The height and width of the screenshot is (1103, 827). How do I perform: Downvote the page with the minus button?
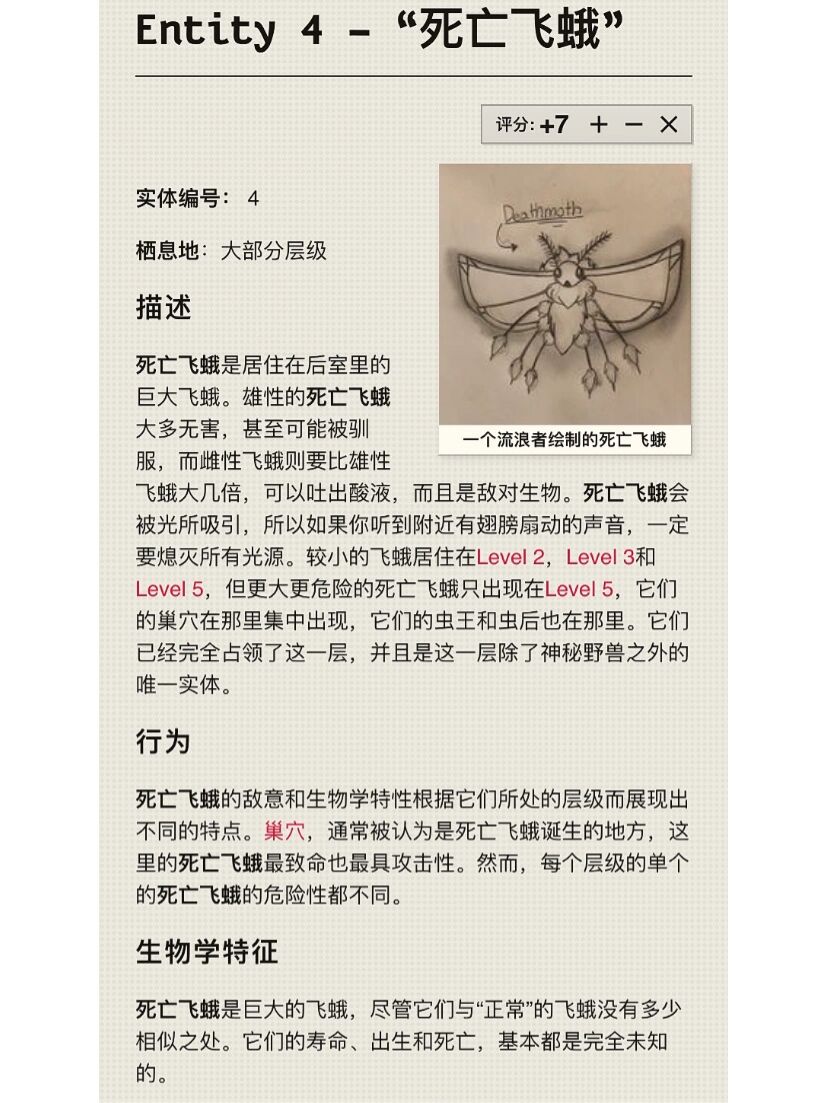[633, 124]
